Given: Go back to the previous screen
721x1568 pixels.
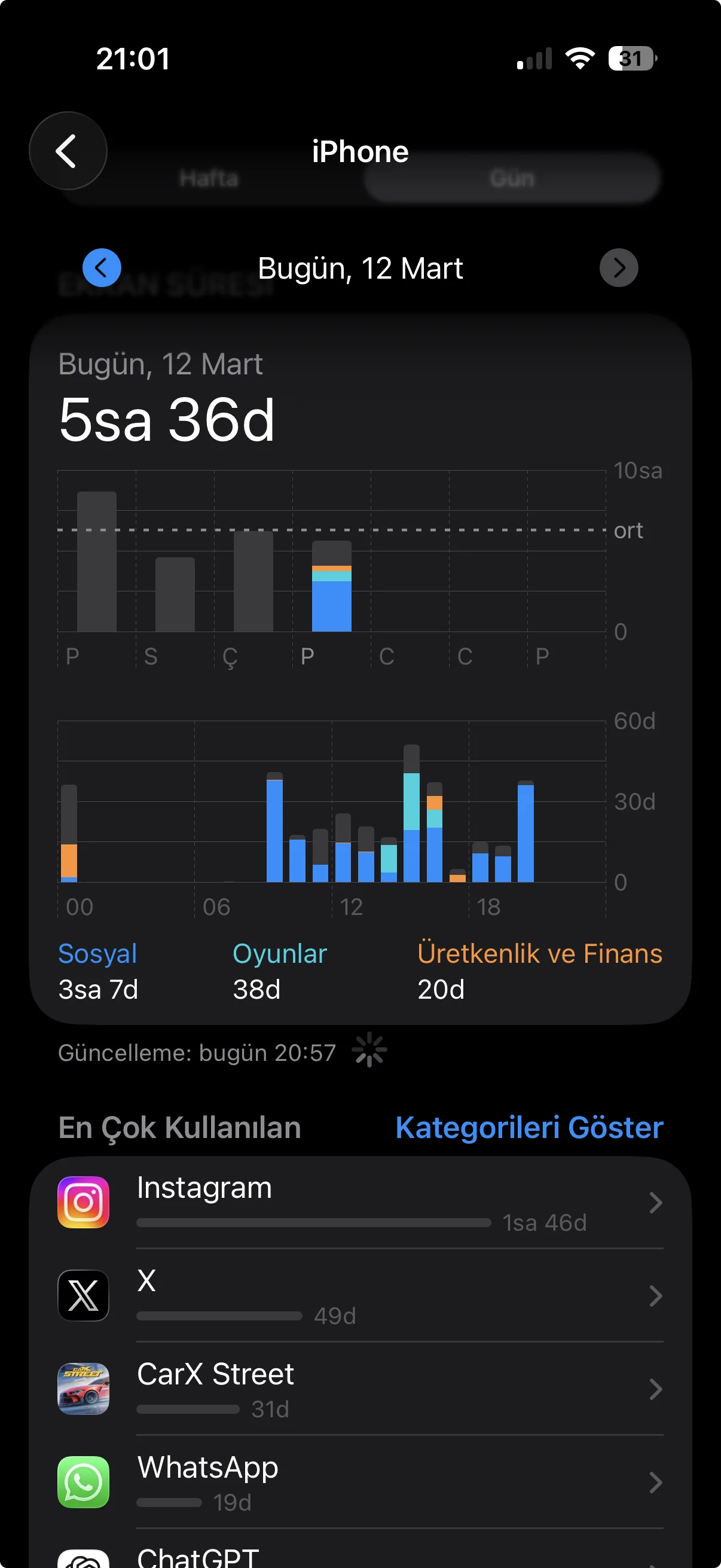Looking at the screenshot, I should click(x=68, y=151).
